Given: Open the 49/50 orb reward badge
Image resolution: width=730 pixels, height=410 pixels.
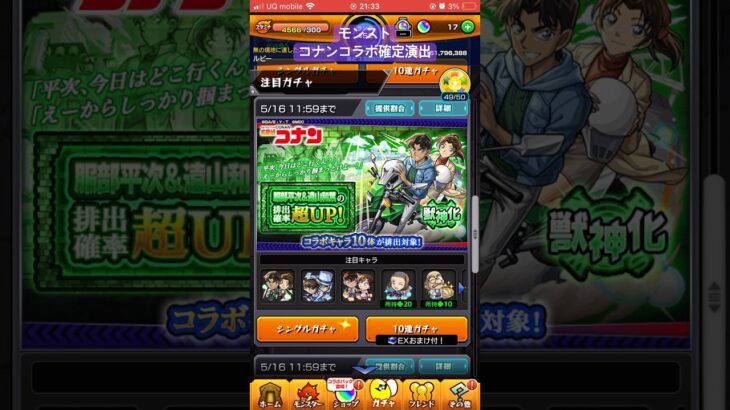Looking at the screenshot, I should pyautogui.click(x=455, y=83).
